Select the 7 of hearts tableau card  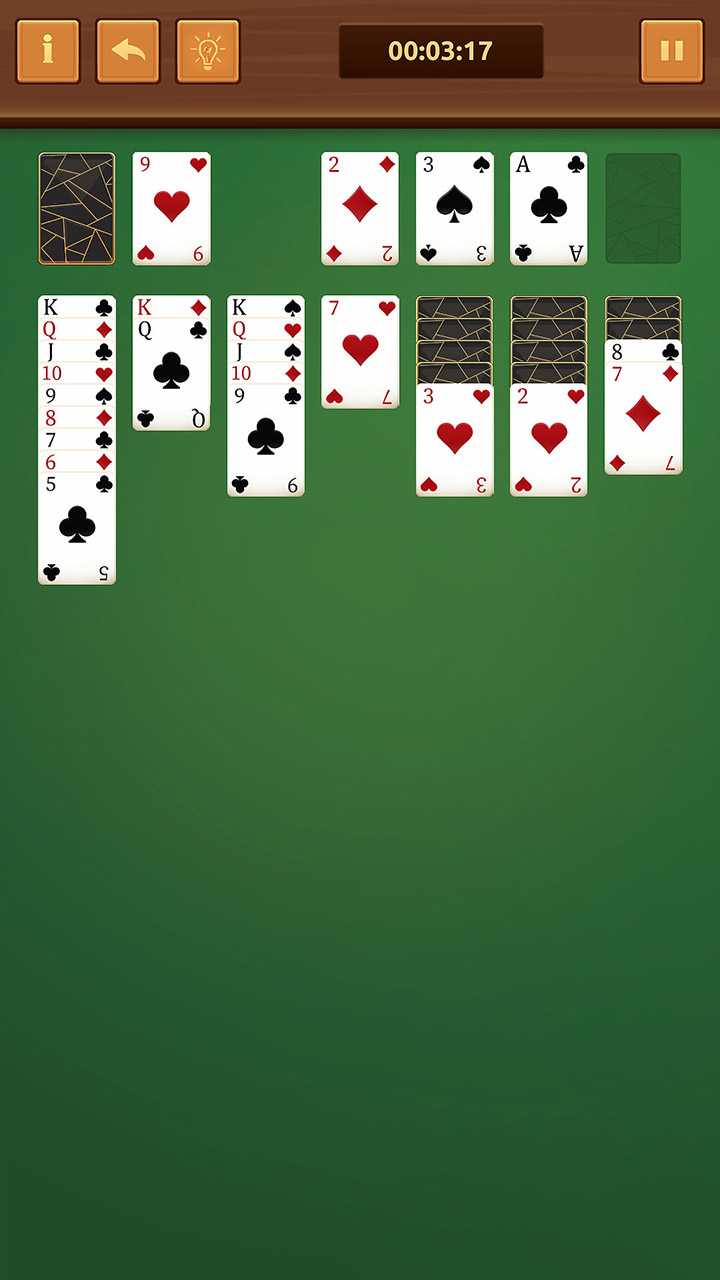(360, 352)
